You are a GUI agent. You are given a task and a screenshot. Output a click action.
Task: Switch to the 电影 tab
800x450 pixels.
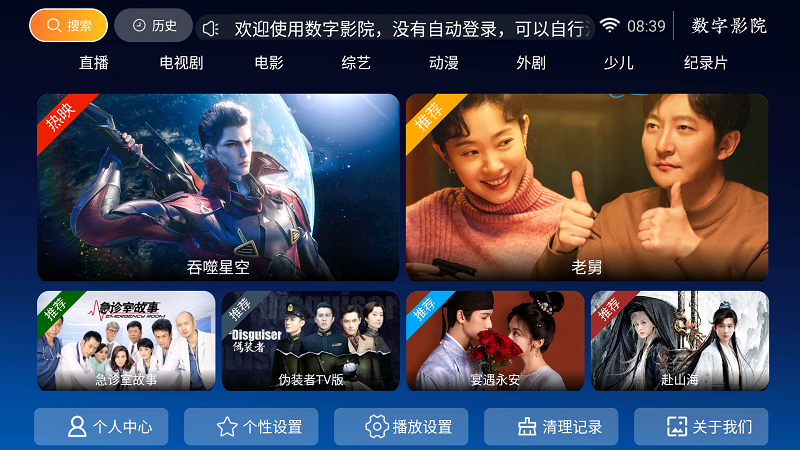point(269,63)
